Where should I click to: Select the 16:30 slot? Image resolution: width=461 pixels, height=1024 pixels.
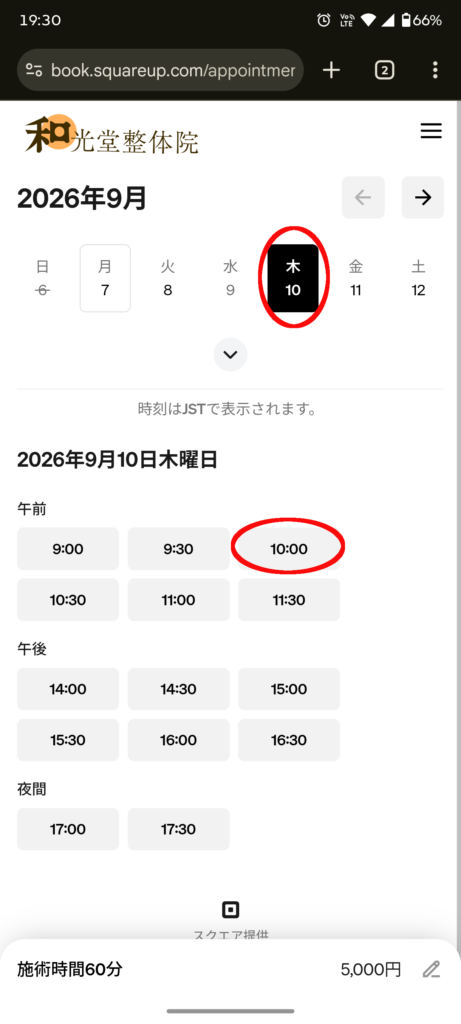[289, 740]
